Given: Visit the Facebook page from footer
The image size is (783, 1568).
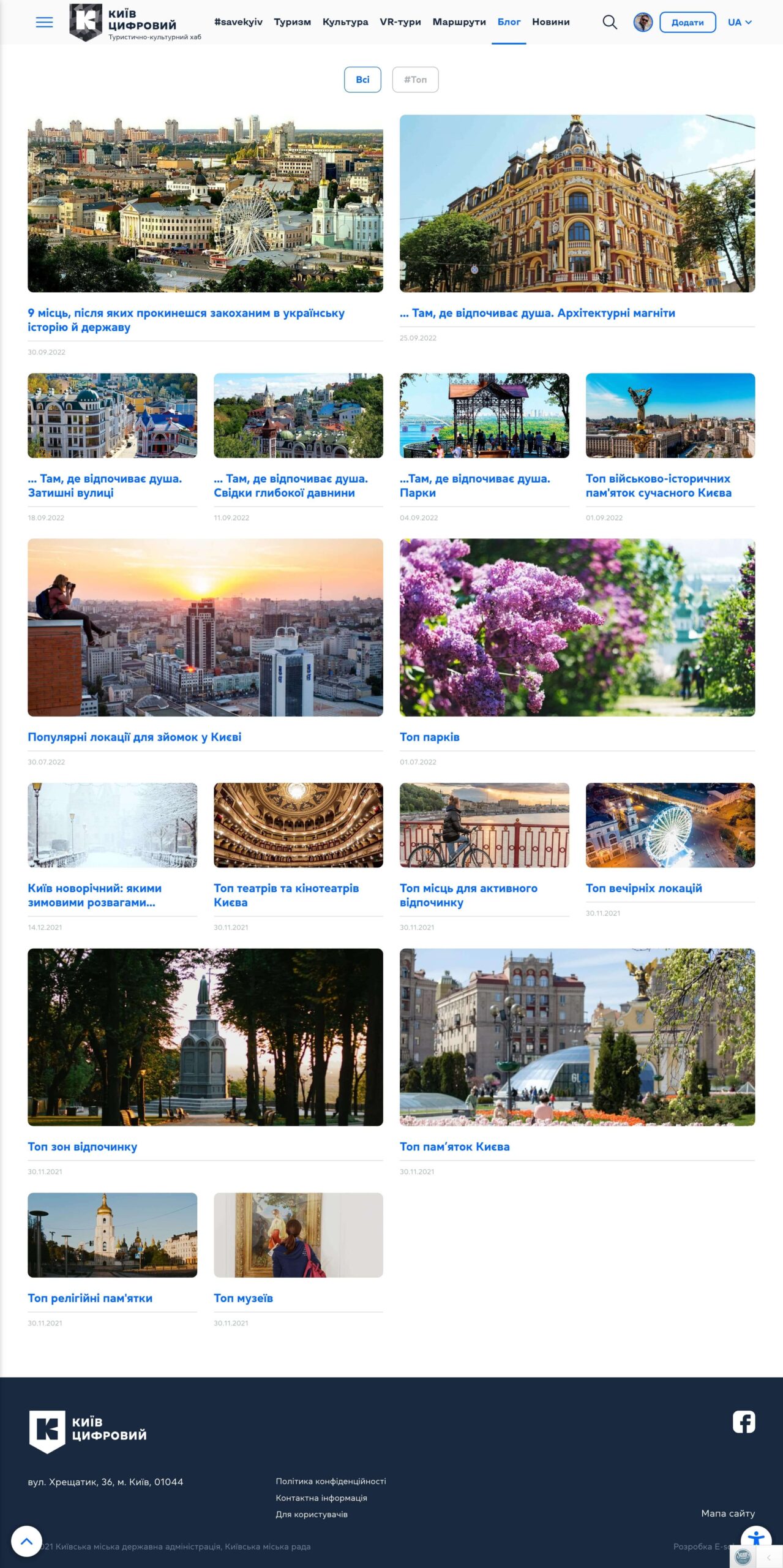Looking at the screenshot, I should tap(744, 1422).
